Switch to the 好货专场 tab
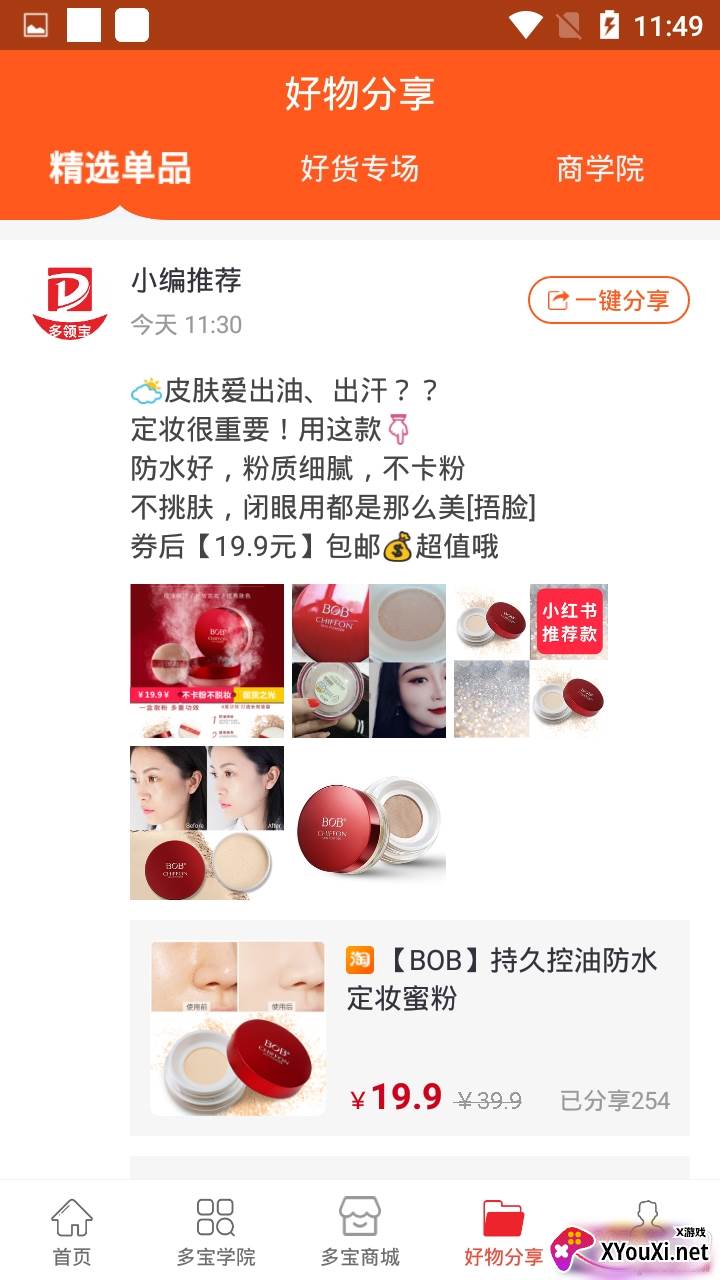 359,169
